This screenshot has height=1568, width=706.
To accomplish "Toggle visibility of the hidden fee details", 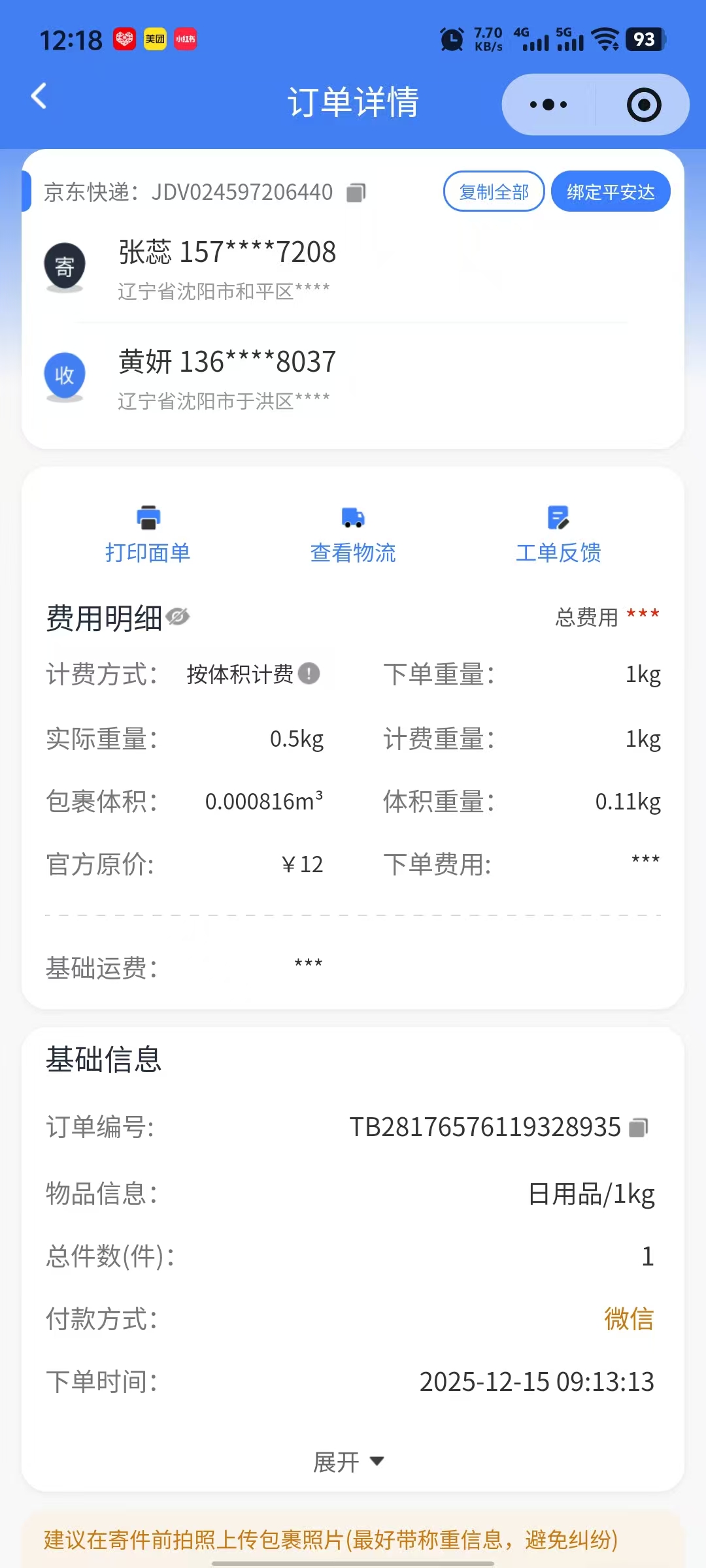I will pyautogui.click(x=178, y=616).
